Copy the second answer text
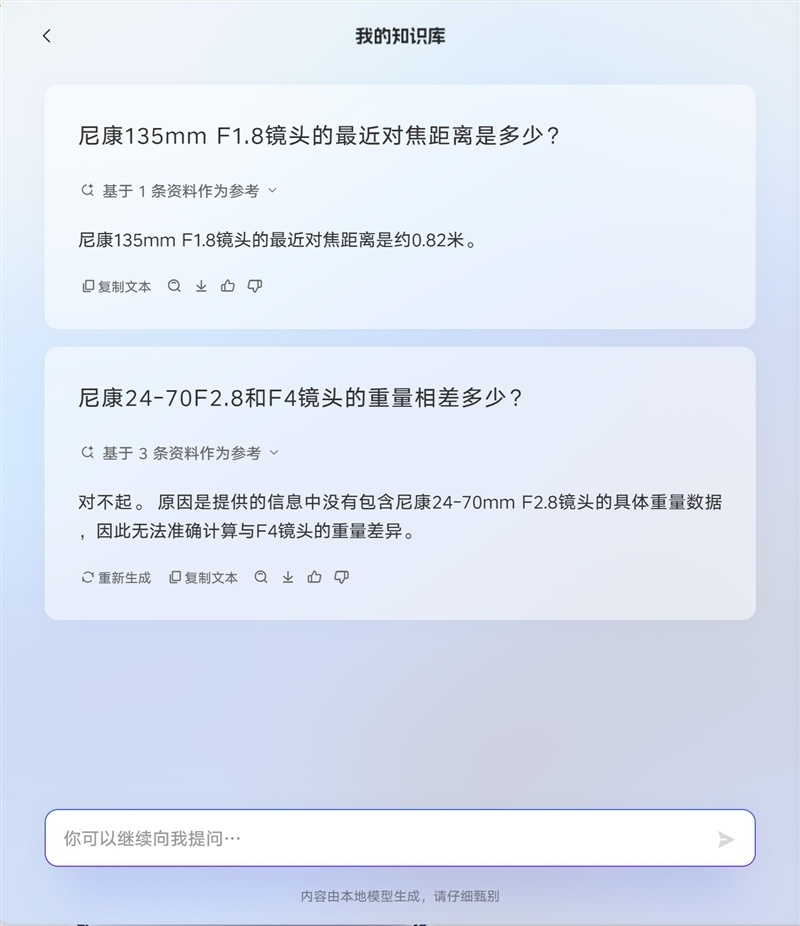The image size is (800, 926). pos(203,577)
